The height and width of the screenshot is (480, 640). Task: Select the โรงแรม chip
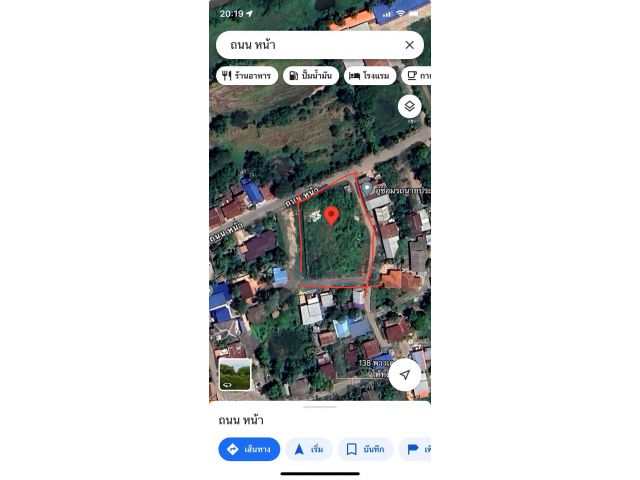[369, 75]
